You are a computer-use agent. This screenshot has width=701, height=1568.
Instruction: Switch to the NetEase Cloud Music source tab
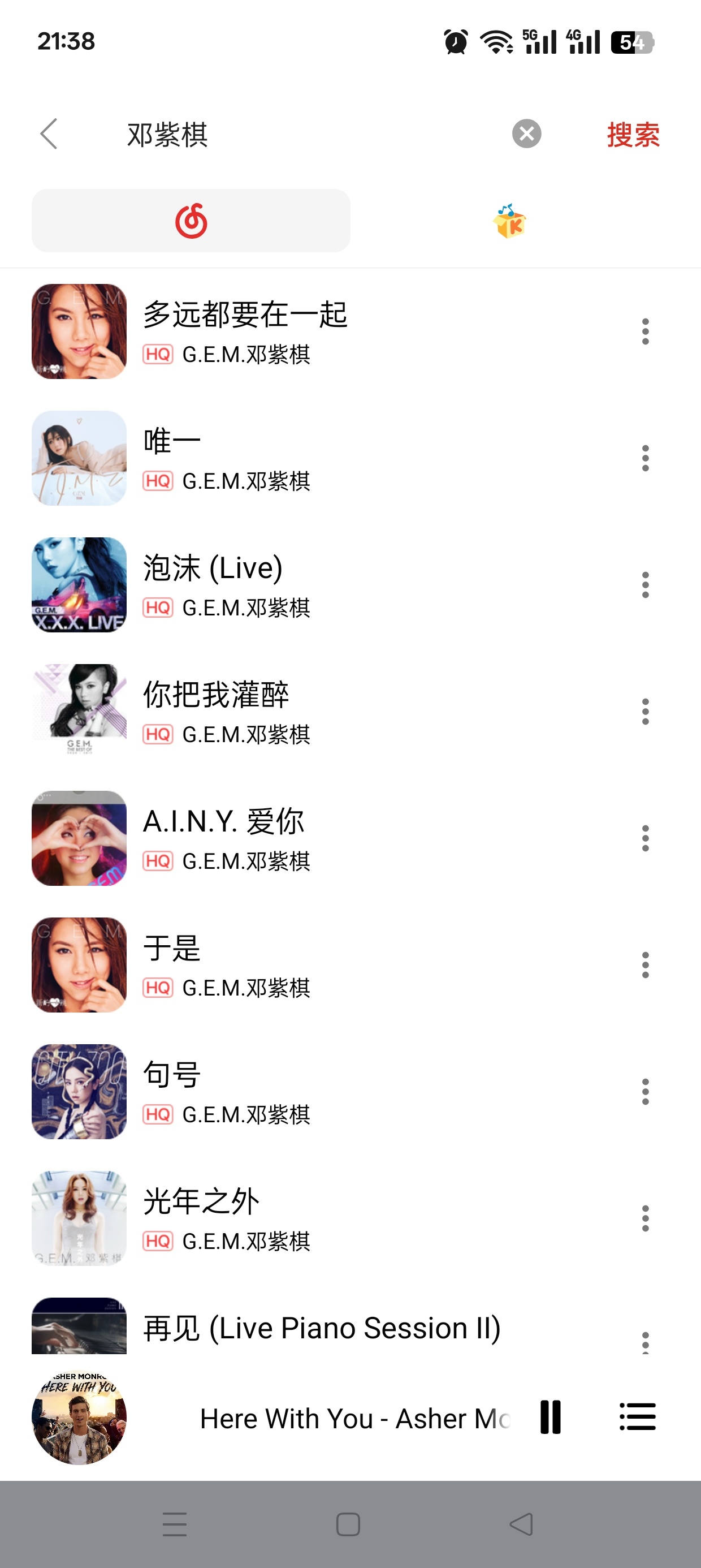click(191, 221)
